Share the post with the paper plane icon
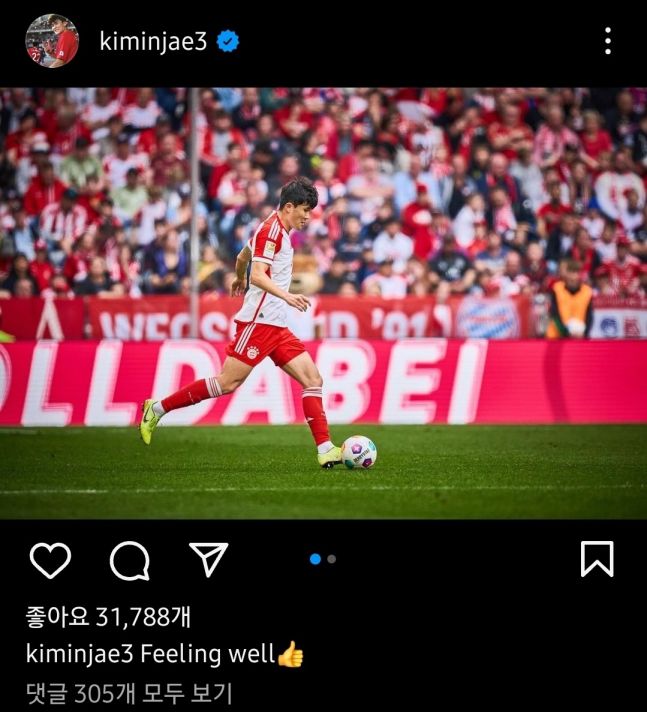Screen dimensions: 647x712 point(208,560)
